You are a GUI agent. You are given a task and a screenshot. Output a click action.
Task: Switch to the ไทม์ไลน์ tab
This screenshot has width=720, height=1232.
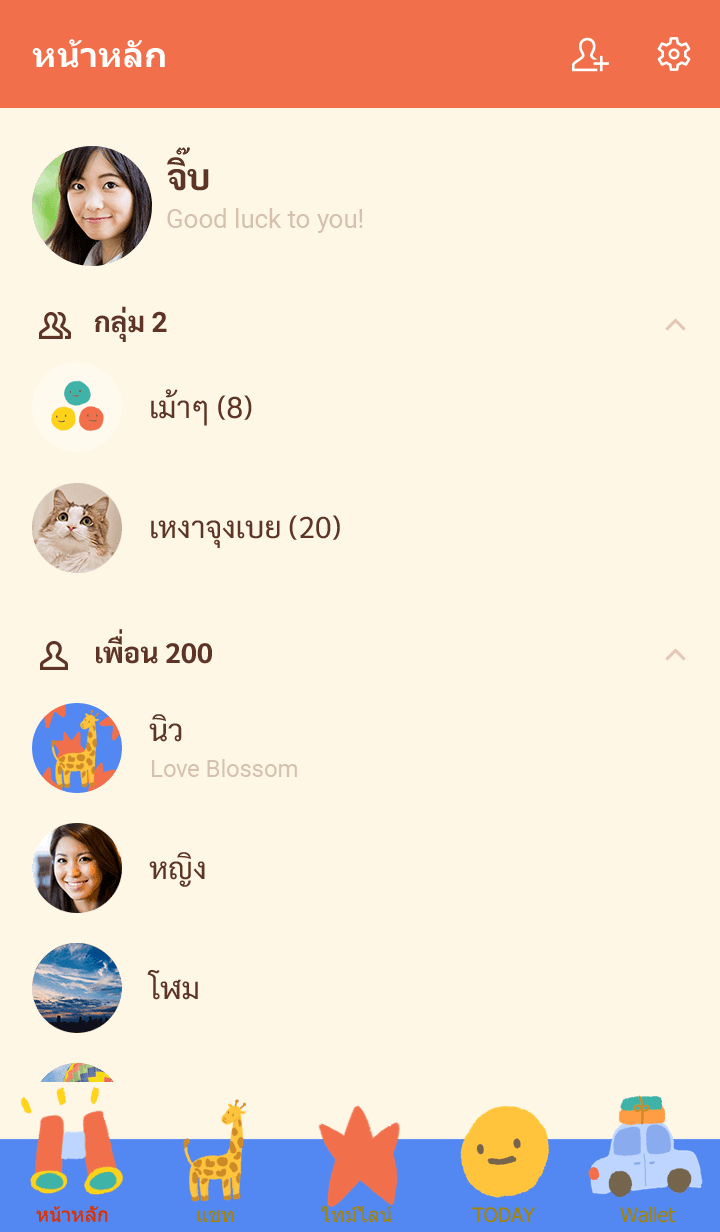[357, 1160]
